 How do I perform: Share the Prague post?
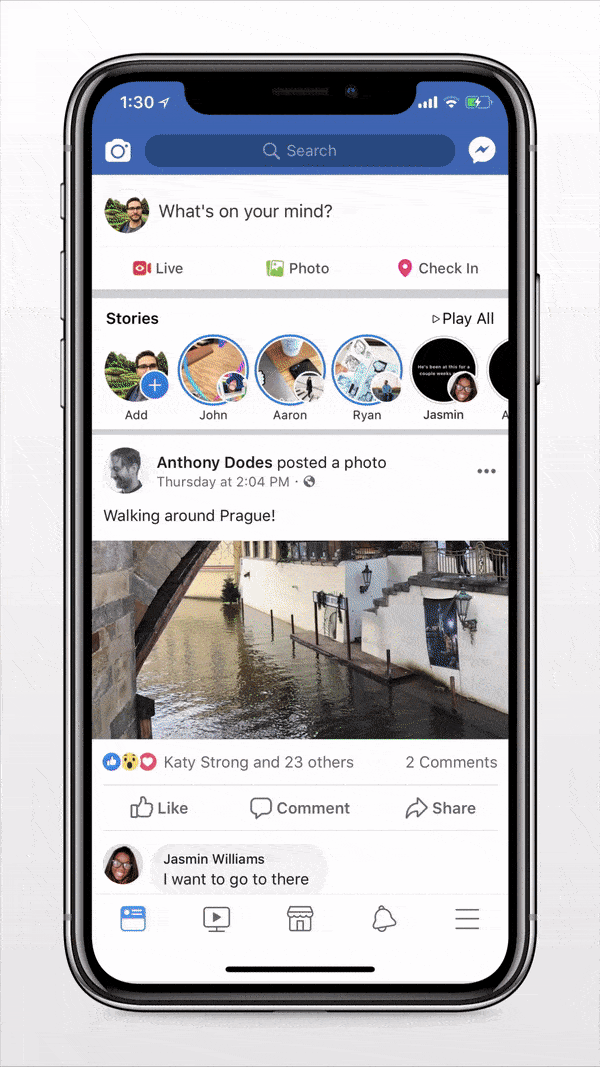point(440,808)
